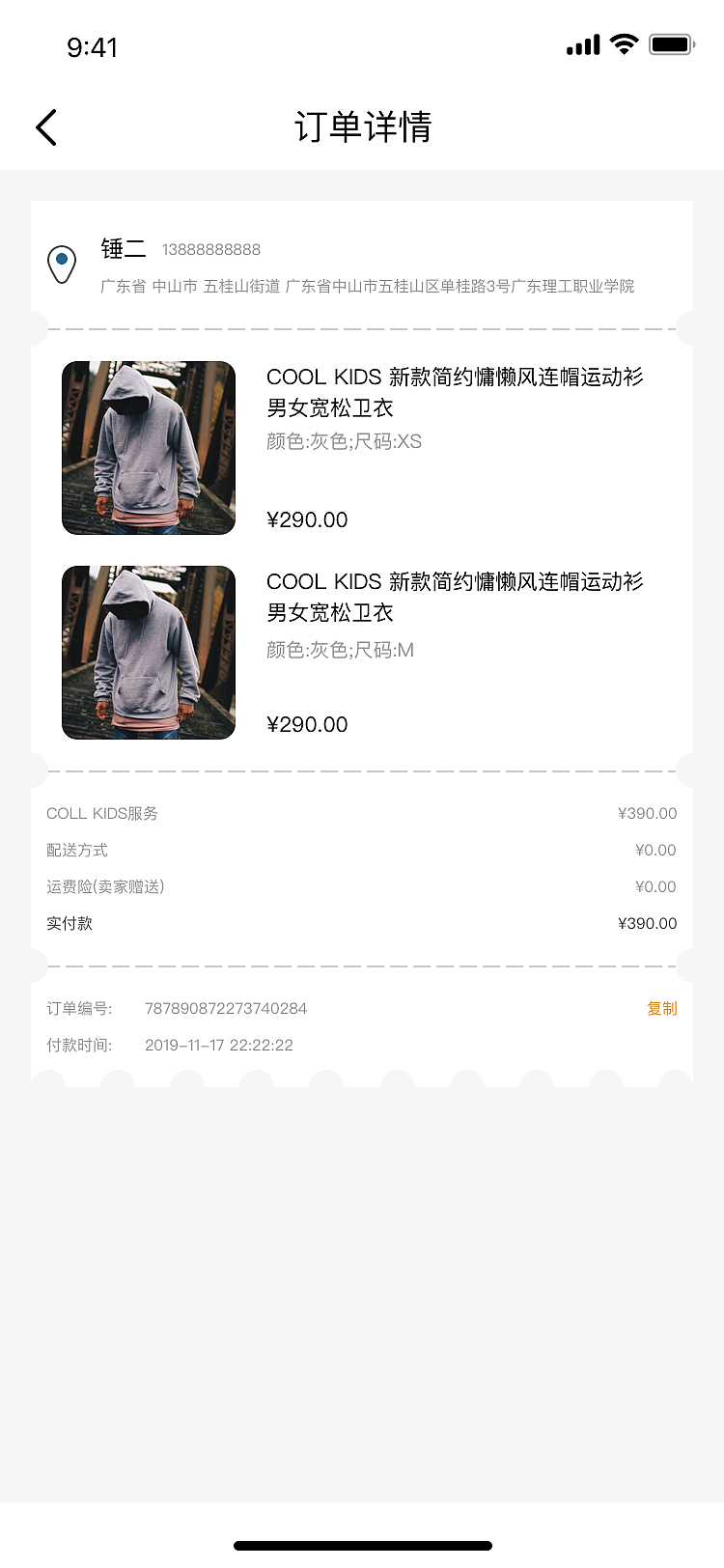Tap 复制 to copy the order number

tap(661, 1008)
